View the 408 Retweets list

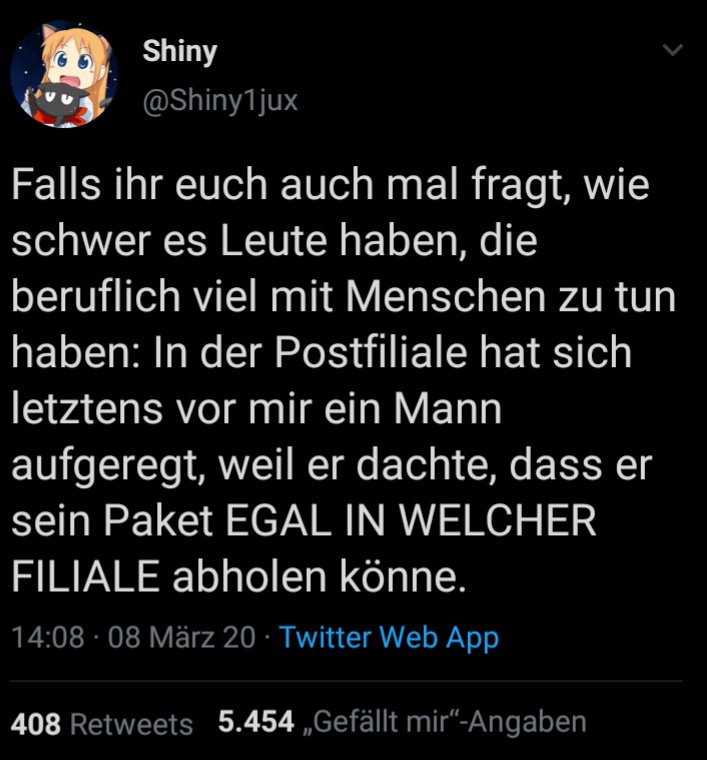click(101, 723)
